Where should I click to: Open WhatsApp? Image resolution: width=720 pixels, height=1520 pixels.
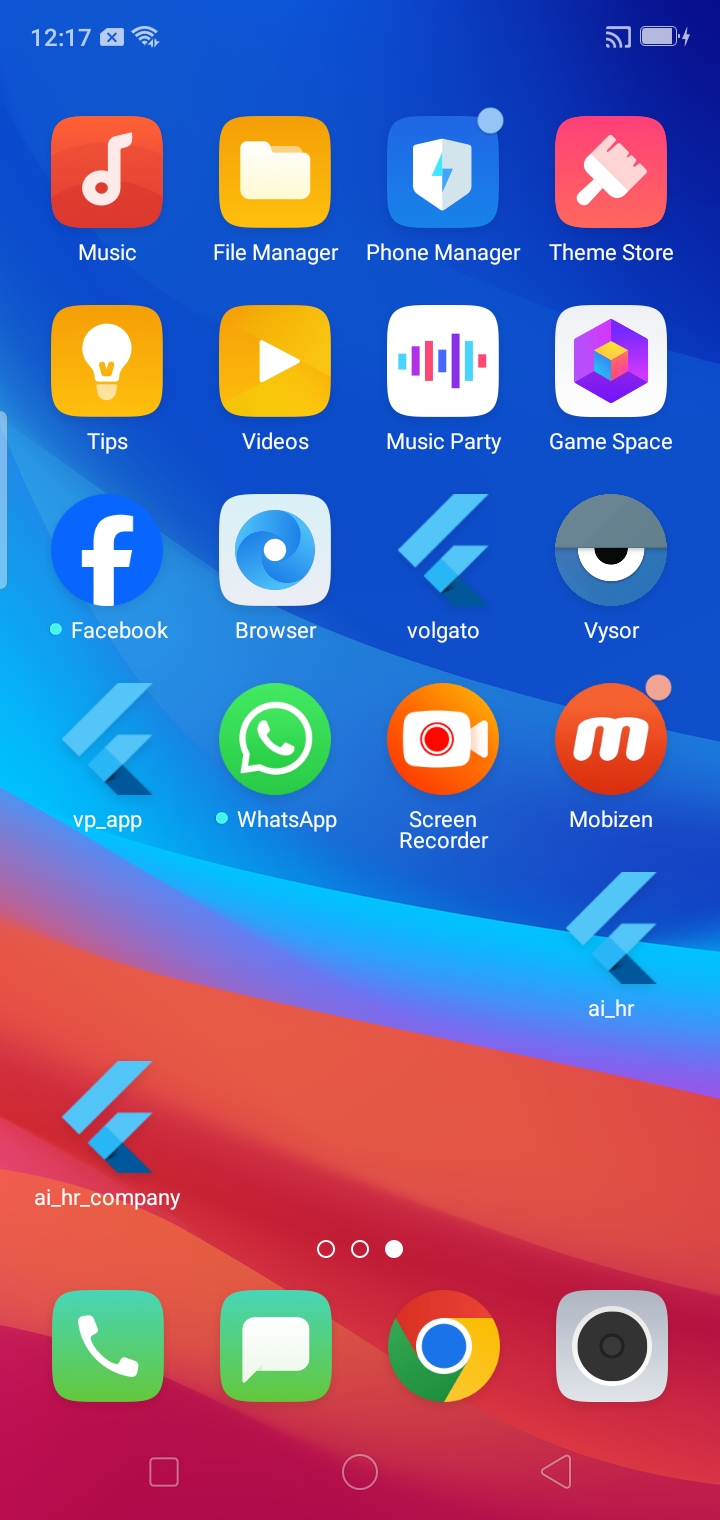(x=275, y=739)
